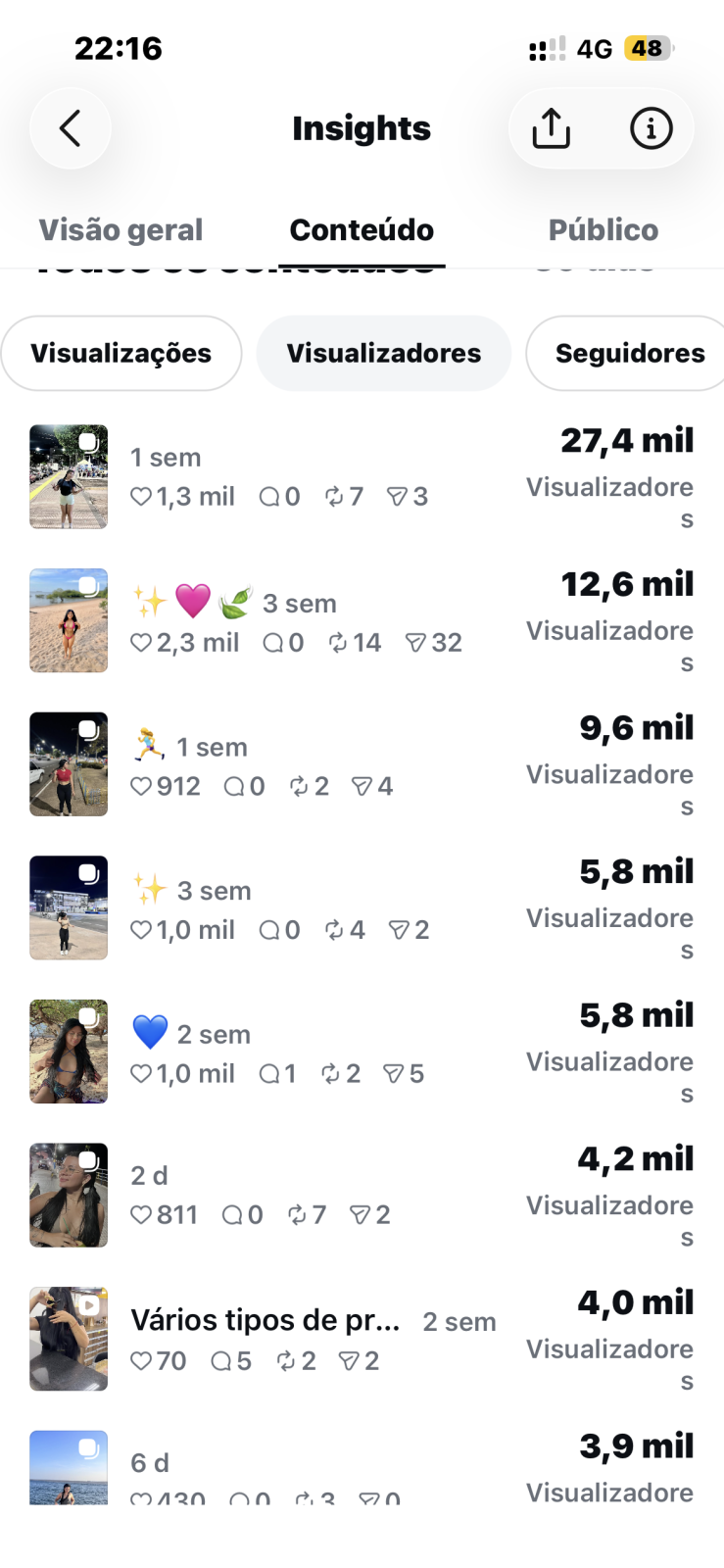724x1568 pixels.
Task: Select the Seguidores chip
Action: (628, 353)
